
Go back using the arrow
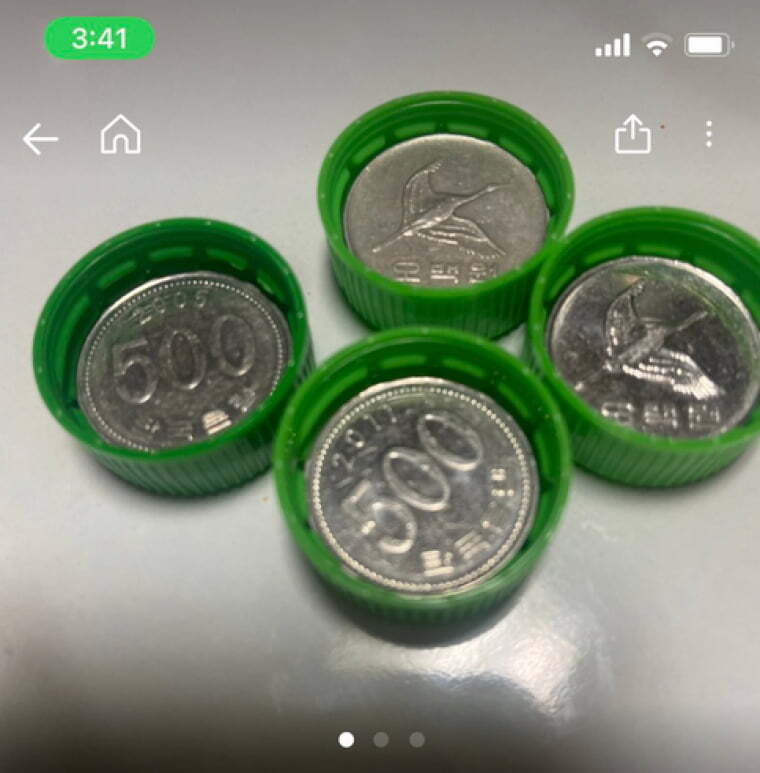click(40, 138)
